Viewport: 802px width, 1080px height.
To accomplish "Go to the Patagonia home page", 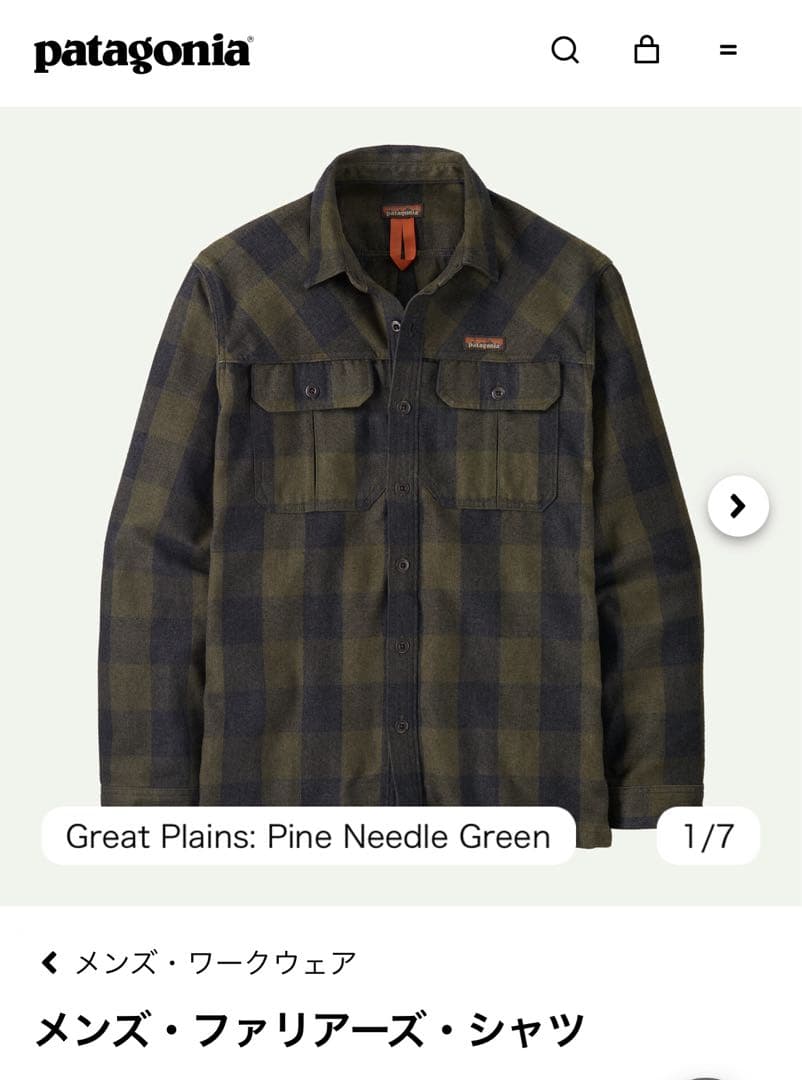I will coord(143,52).
